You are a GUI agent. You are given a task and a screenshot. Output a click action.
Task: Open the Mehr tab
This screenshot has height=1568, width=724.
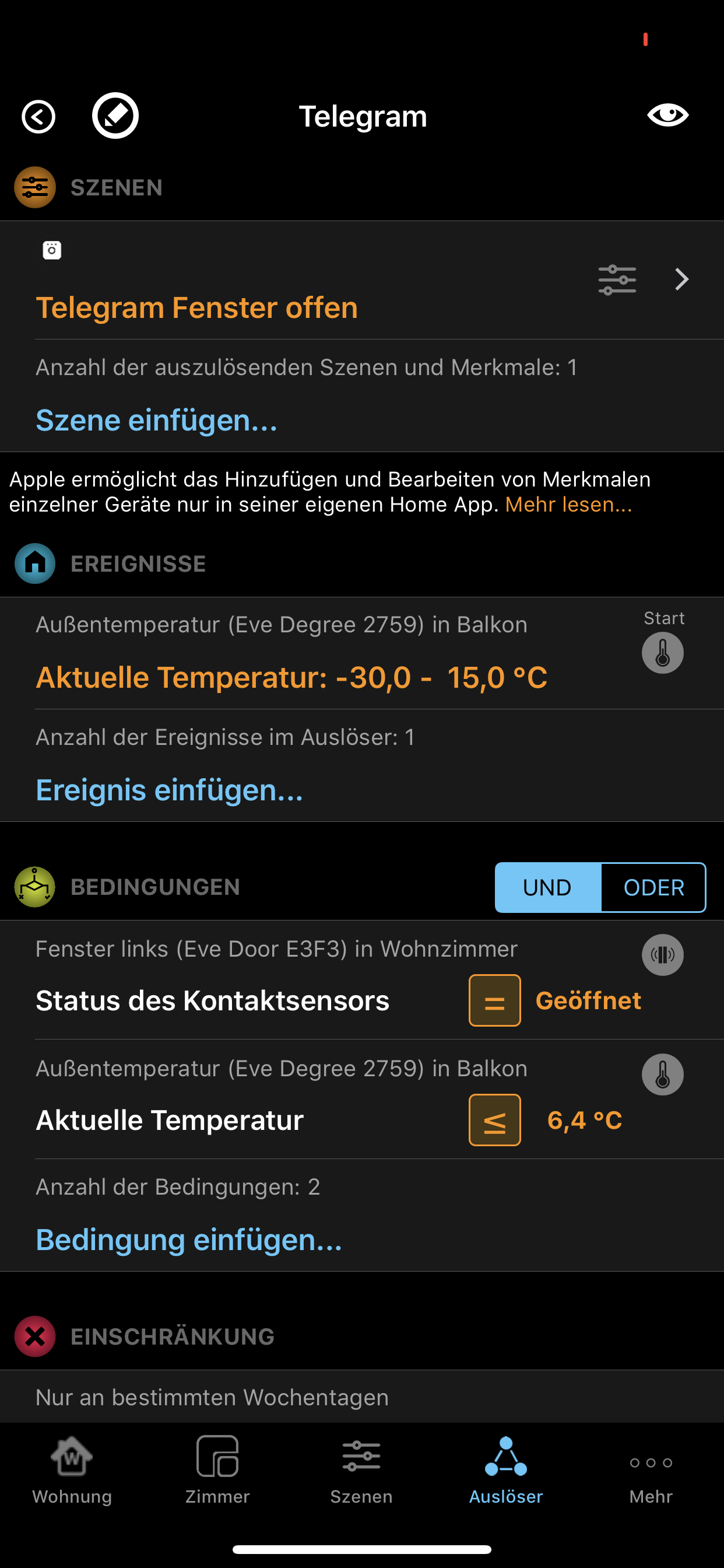(651, 1469)
